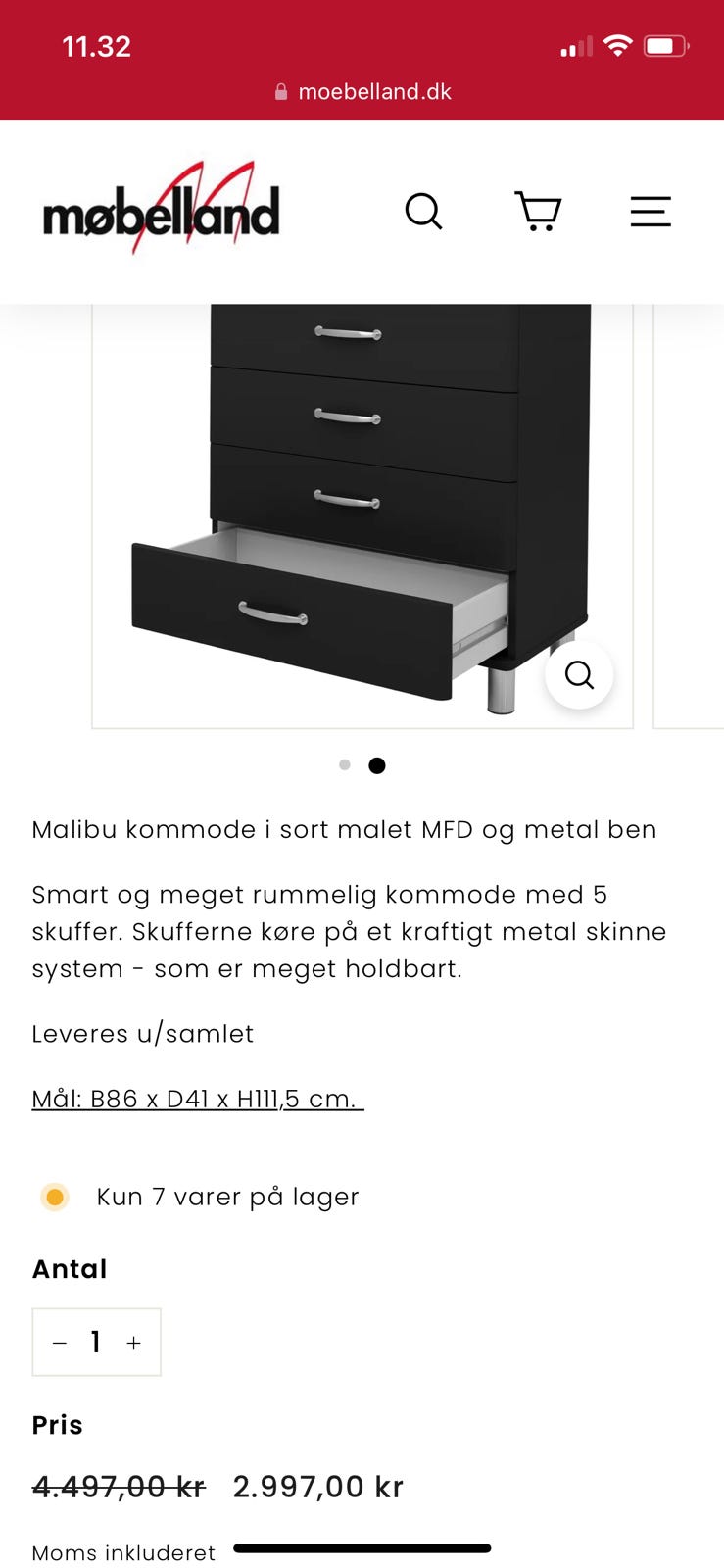Screen dimensions: 724x1568
Task: Click the battery indicator
Action: tap(664, 44)
